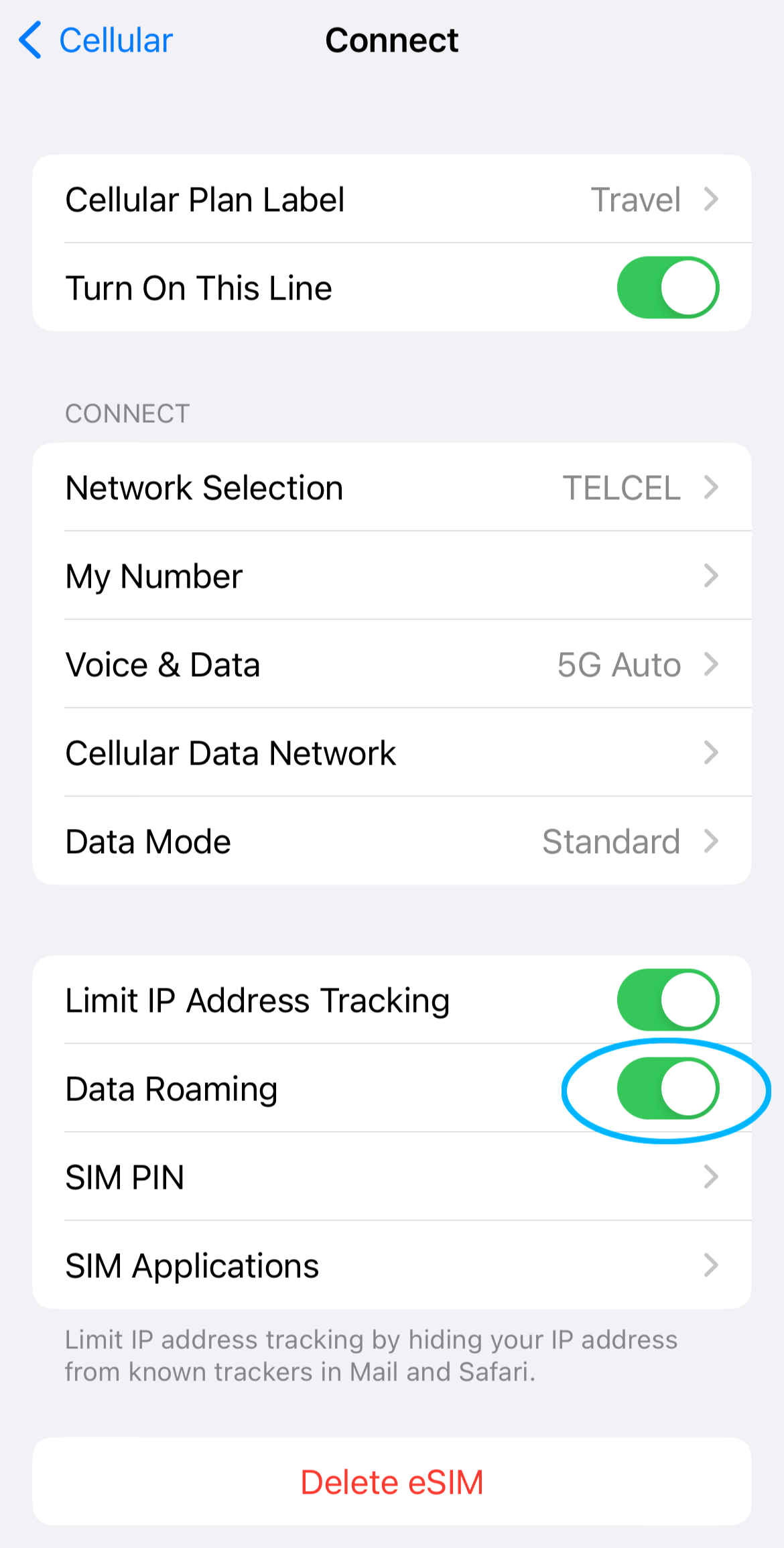Viewport: 784px width, 1548px height.
Task: Disable Limit IP Address Tracking
Action: (x=667, y=1000)
